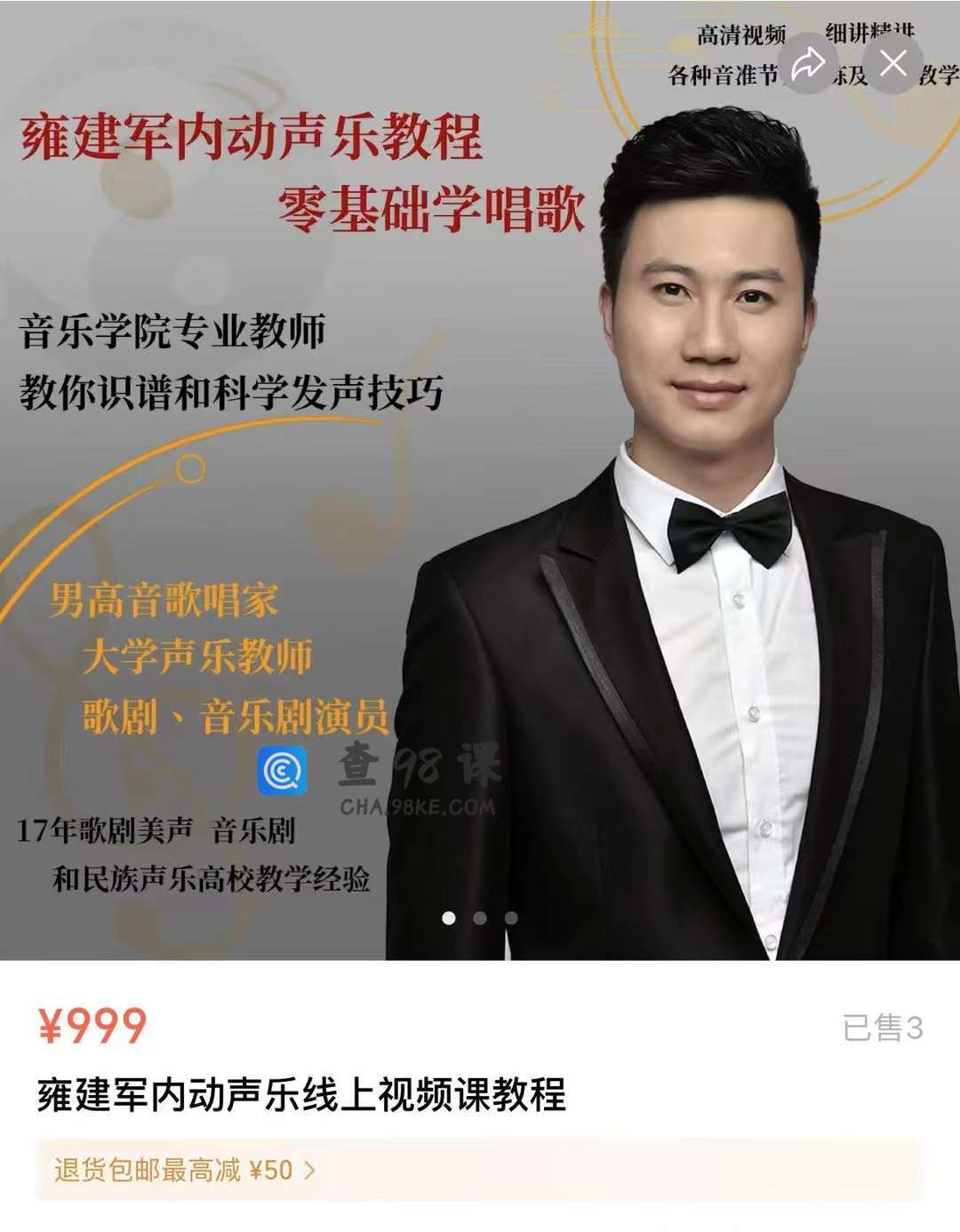Viewport: 960px width, 1232px height.
Task: Close the product detail page
Action: tap(892, 64)
